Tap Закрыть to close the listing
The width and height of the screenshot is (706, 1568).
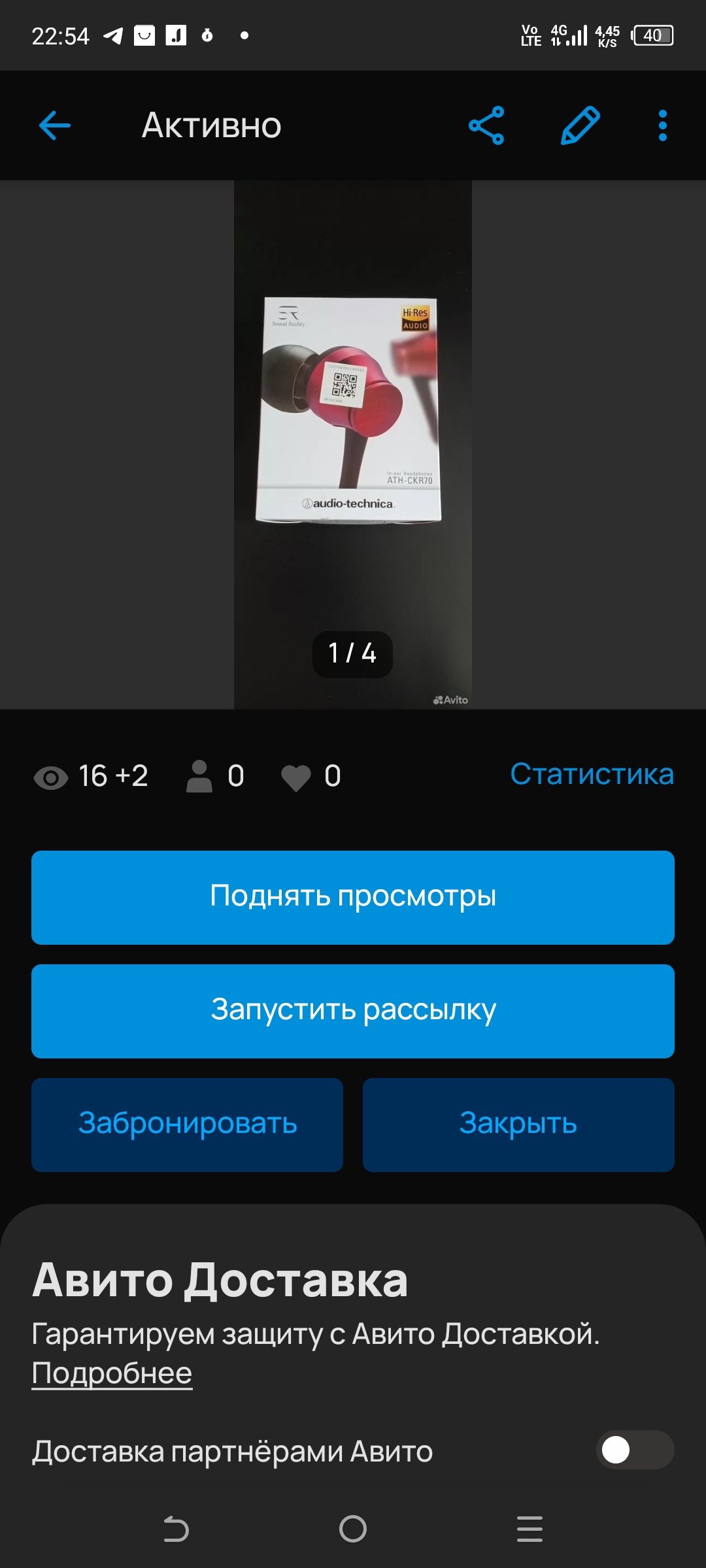(x=518, y=1125)
